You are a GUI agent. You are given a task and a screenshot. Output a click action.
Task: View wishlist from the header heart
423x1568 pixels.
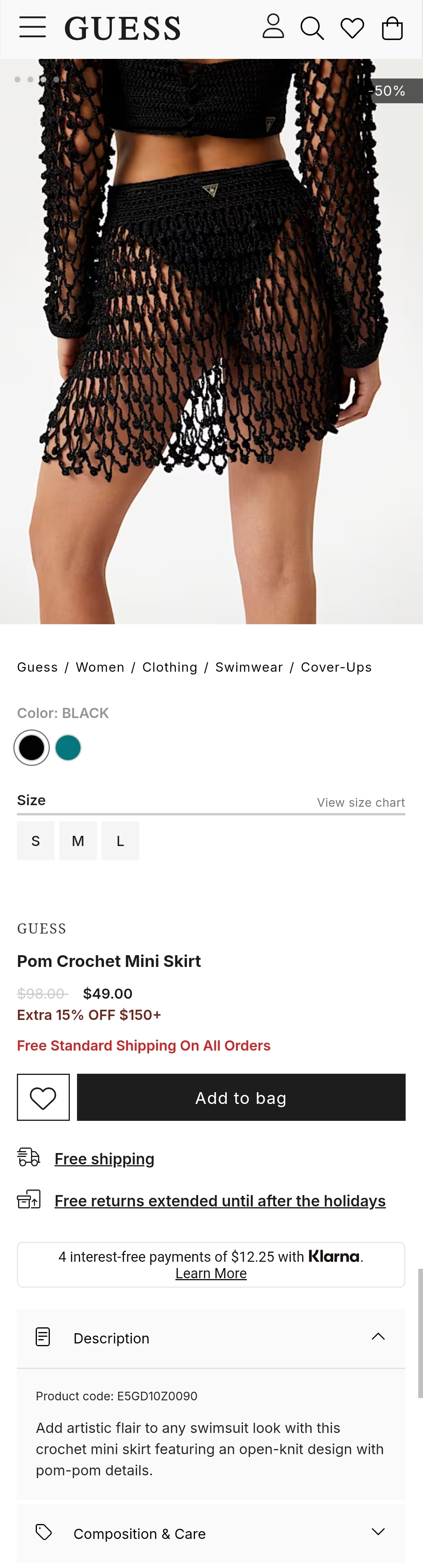(352, 28)
